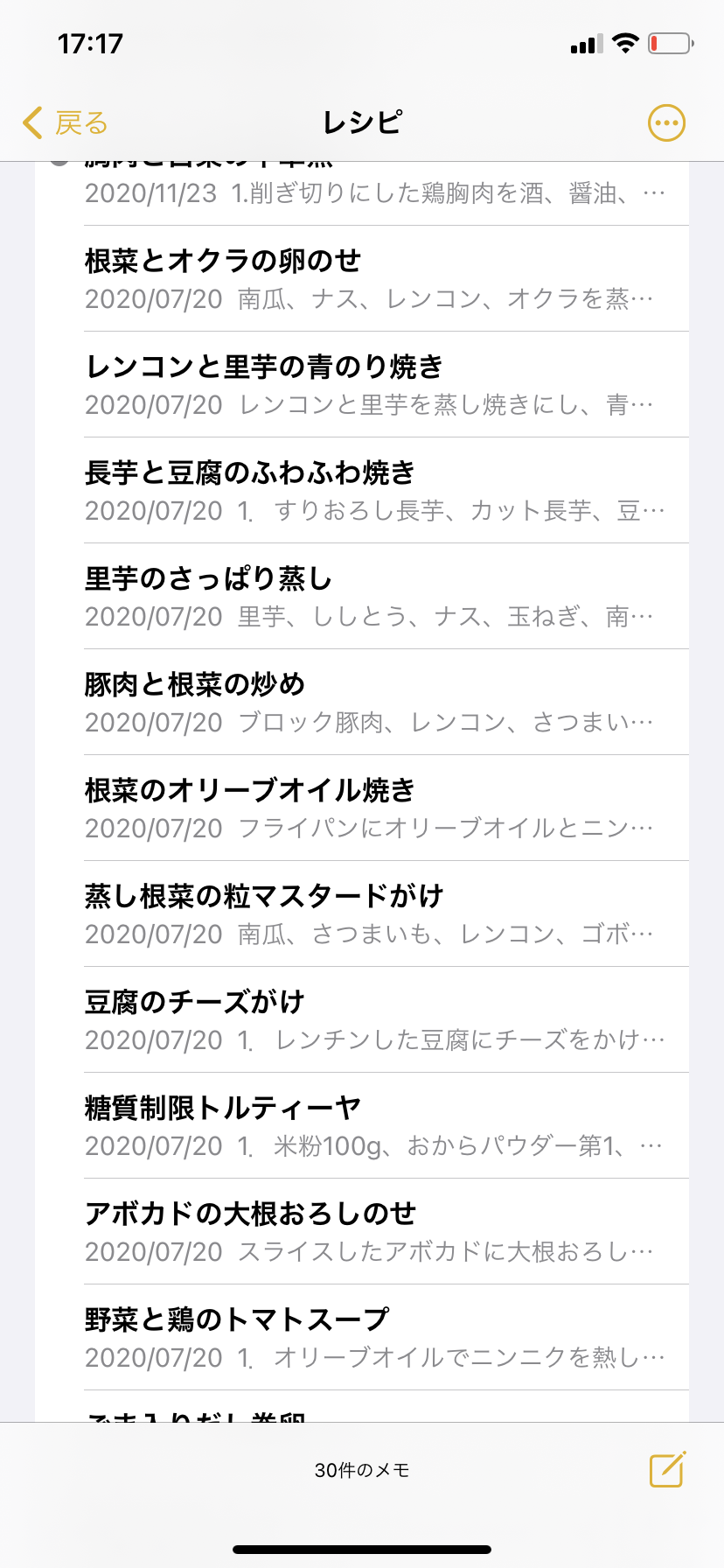Viewport: 724px width, 1568px height.
Task: Open note 長芋と豆腐のふわふわ焼き
Action: coord(362,490)
